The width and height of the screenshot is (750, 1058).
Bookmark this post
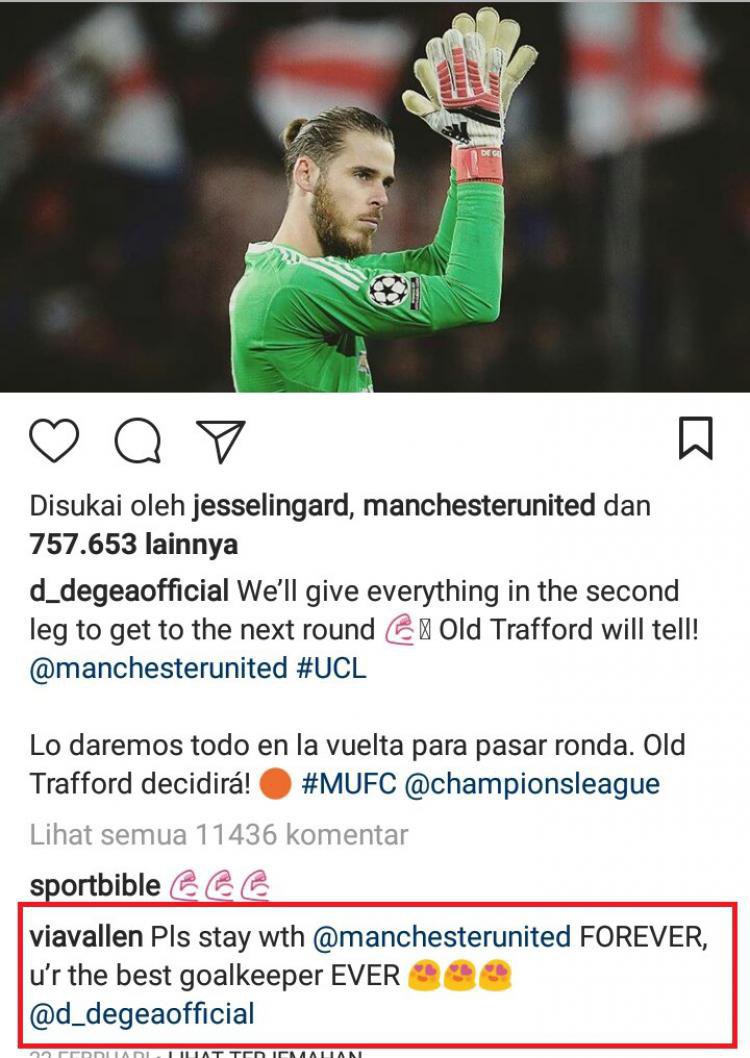pyautogui.click(x=695, y=439)
